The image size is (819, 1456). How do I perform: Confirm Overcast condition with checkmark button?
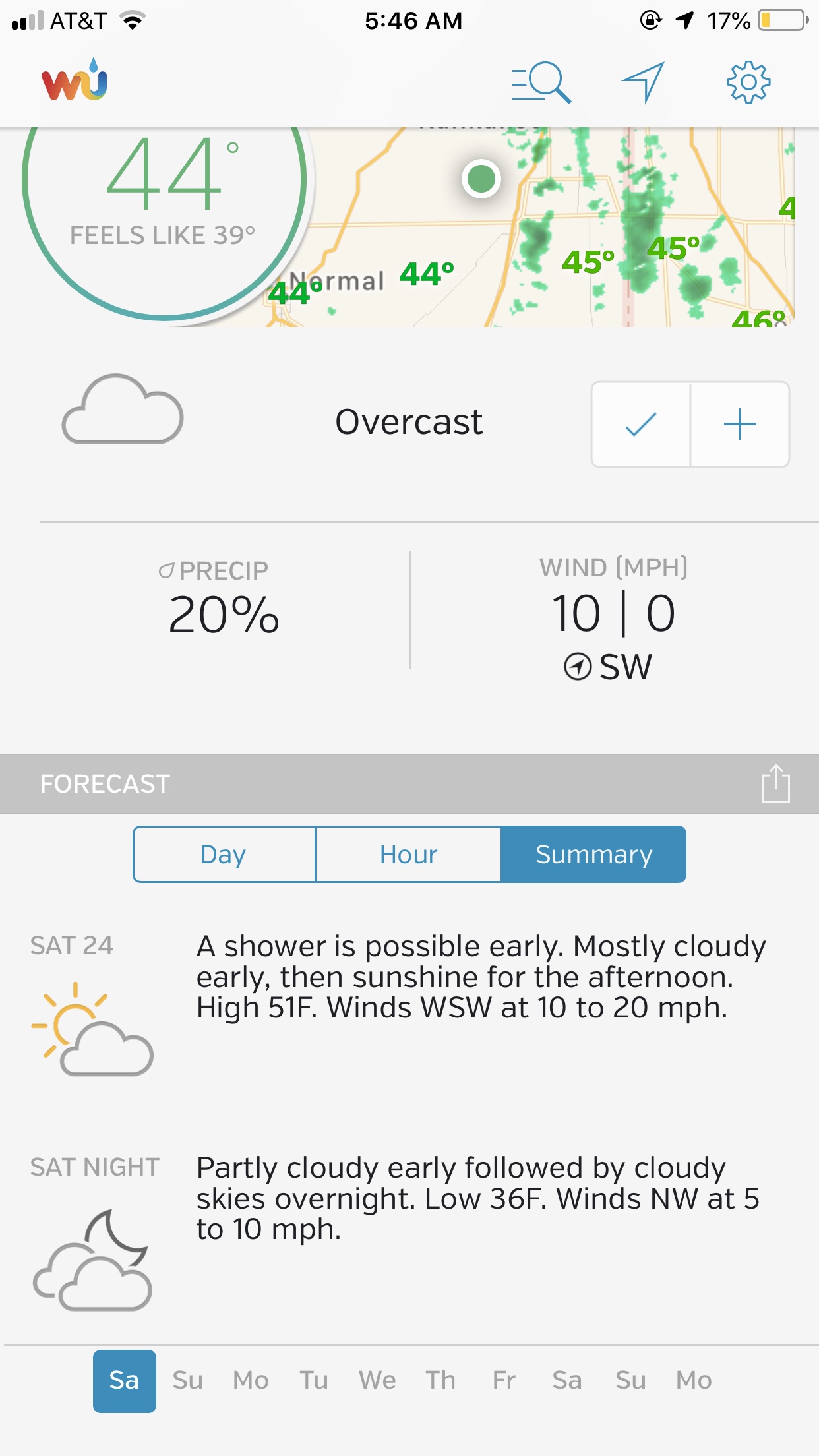(x=641, y=424)
